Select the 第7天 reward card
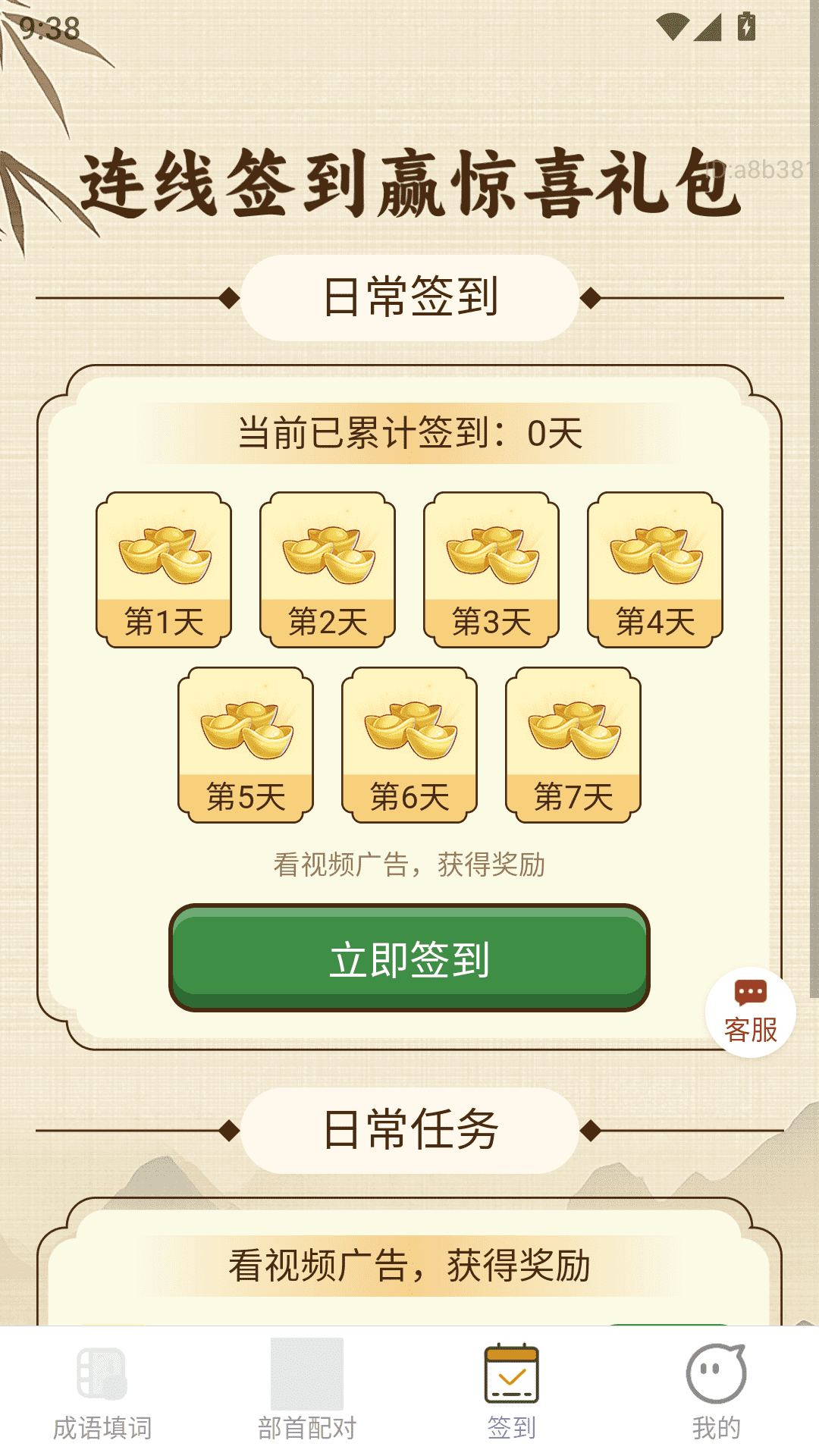The width and height of the screenshot is (819, 1456). tap(573, 745)
